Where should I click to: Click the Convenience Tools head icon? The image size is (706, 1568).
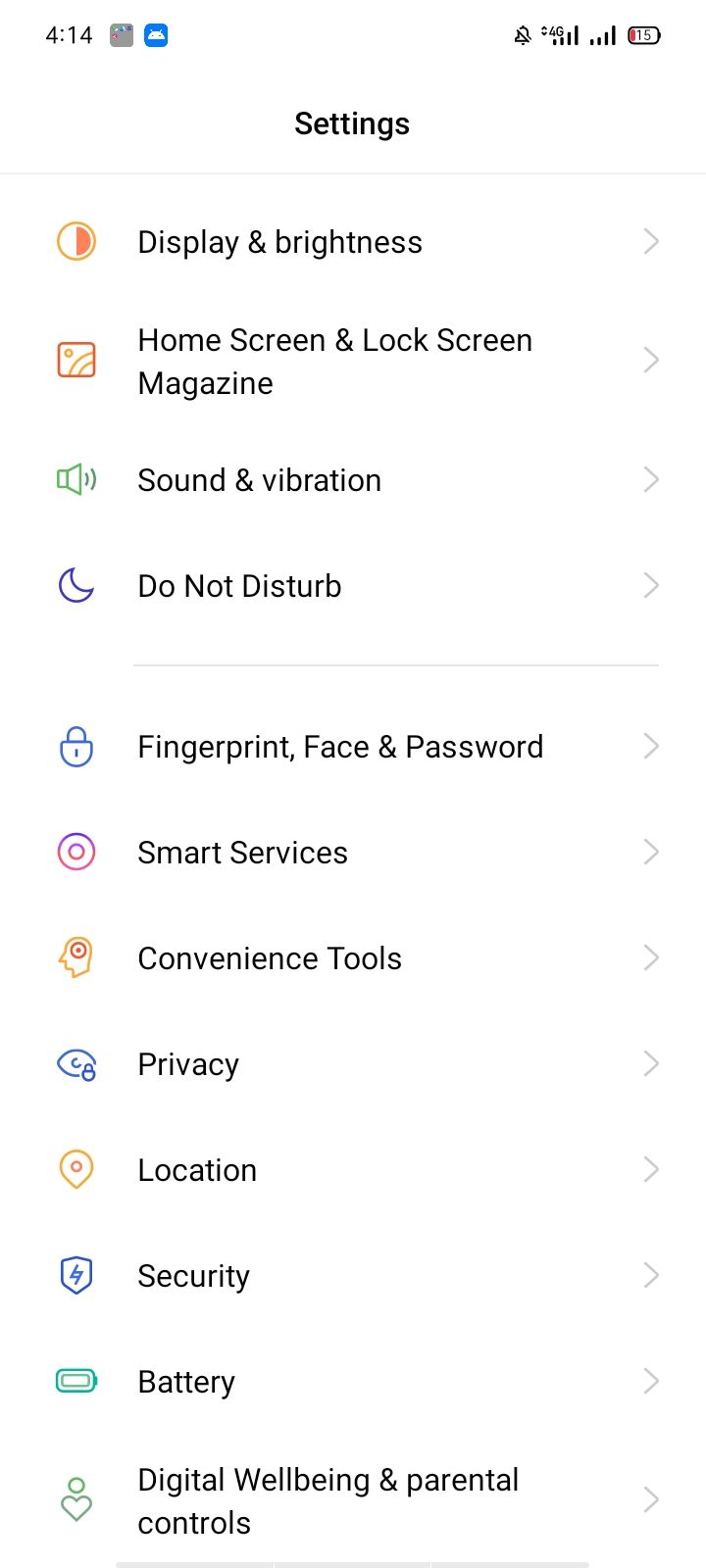[x=76, y=957]
